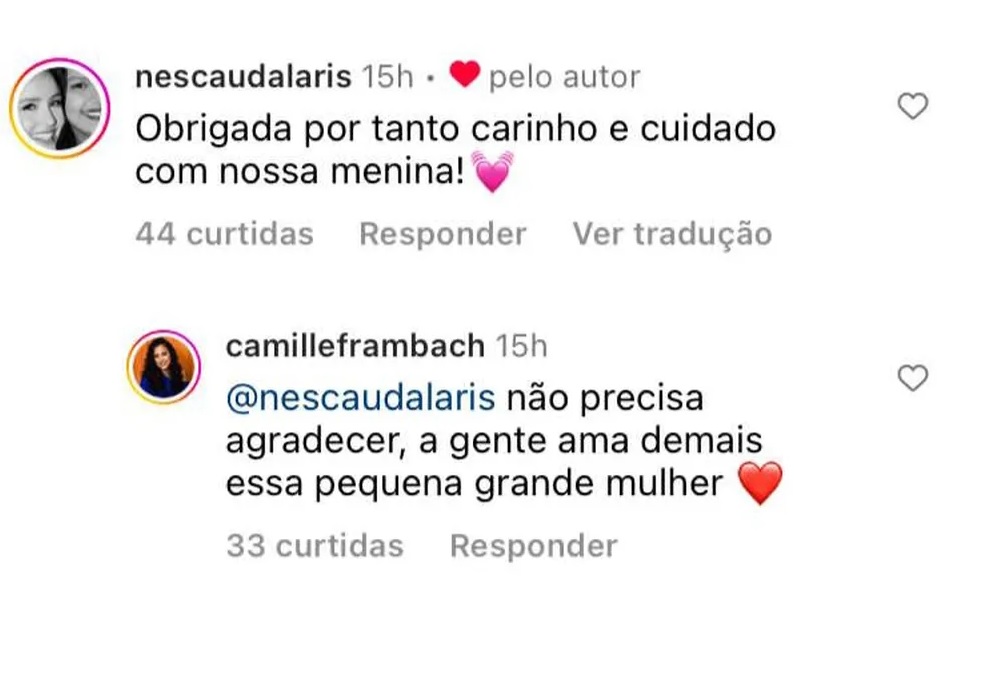Open the @nescaudalaris mention link
The height and width of the screenshot is (686, 992).
(361, 398)
